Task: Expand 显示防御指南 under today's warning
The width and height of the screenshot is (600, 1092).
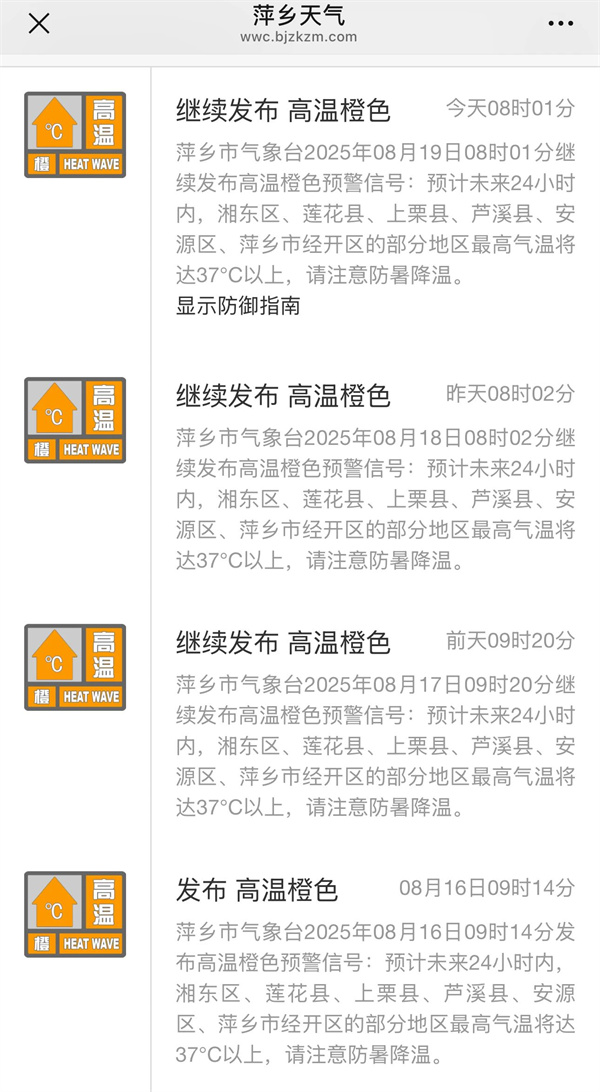Action: 238,306
